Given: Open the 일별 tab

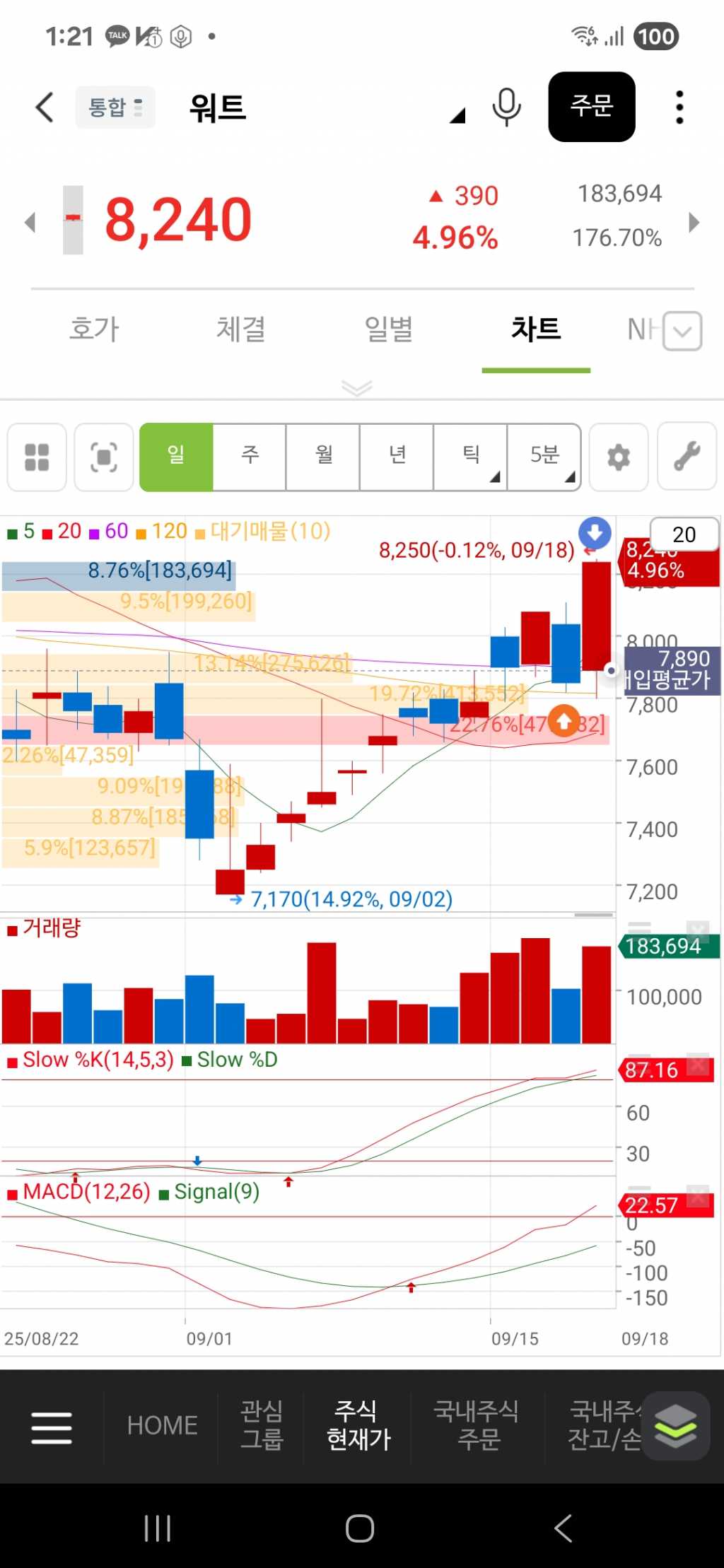Looking at the screenshot, I should [x=388, y=329].
